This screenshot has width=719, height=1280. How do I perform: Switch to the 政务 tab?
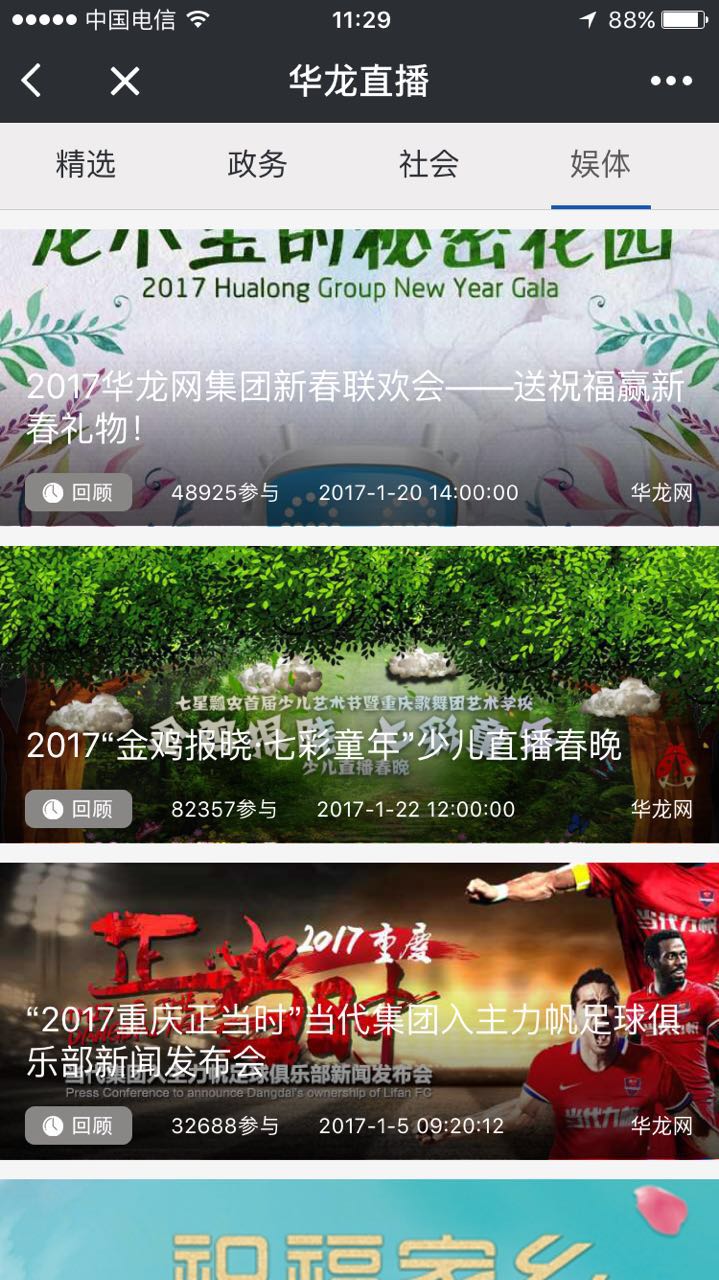click(257, 165)
